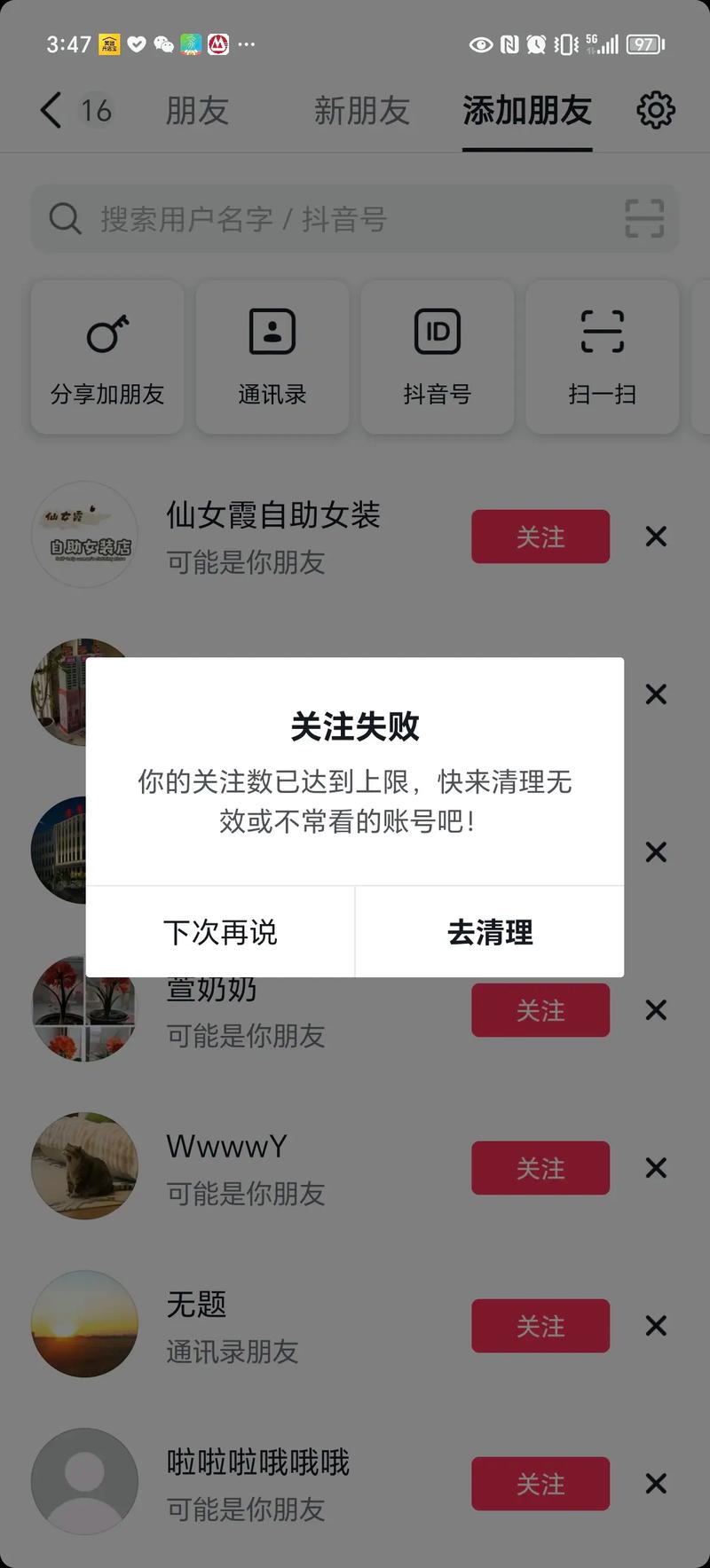Switch to the 新朋友 tab

click(x=360, y=110)
